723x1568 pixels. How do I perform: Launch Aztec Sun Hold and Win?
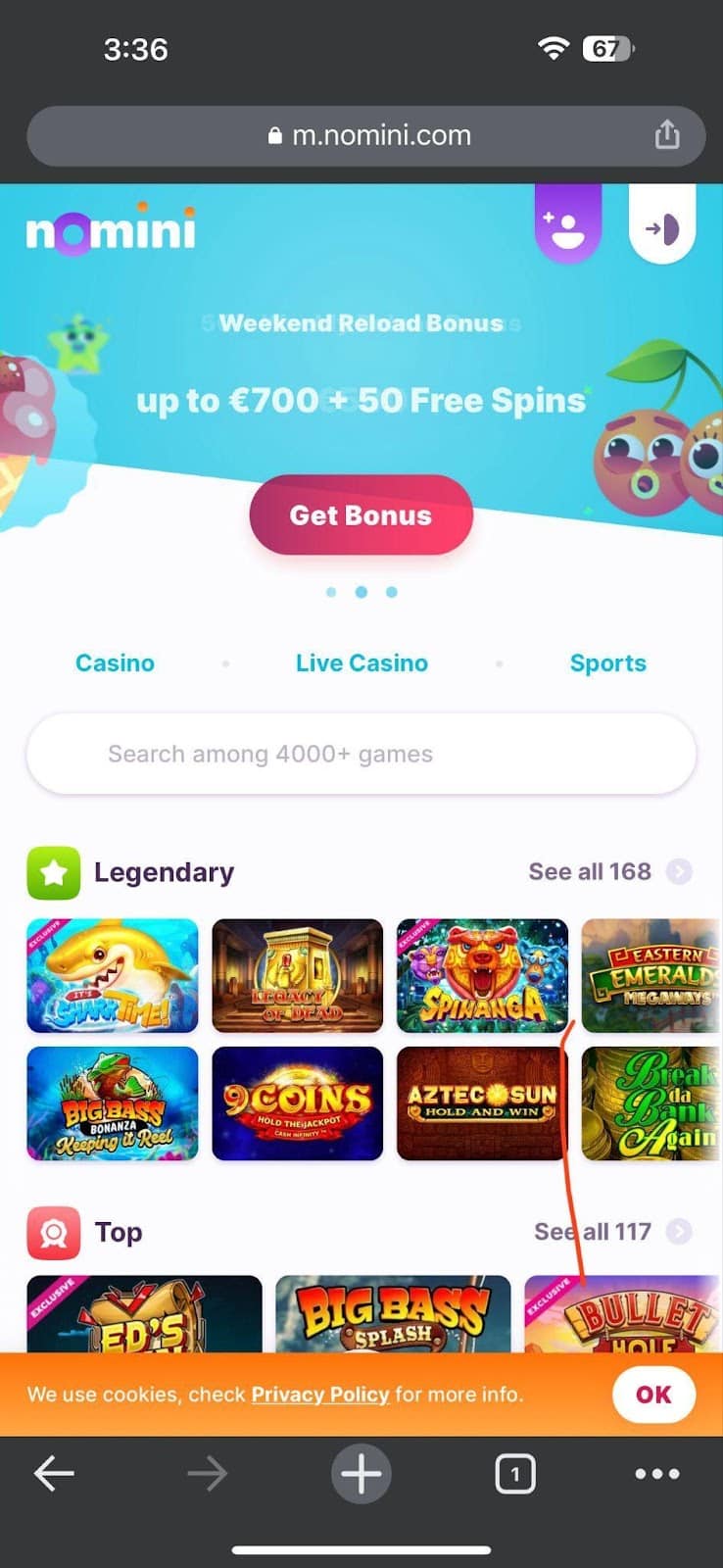[x=481, y=1103]
